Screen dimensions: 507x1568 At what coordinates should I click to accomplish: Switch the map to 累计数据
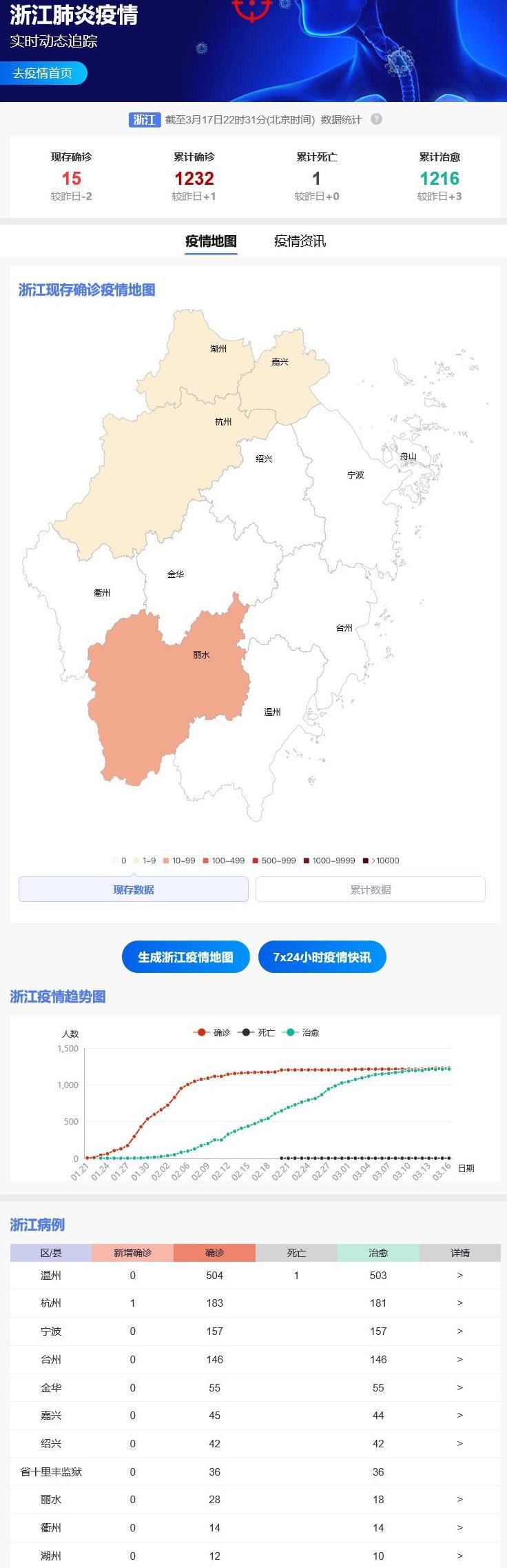pos(370,889)
